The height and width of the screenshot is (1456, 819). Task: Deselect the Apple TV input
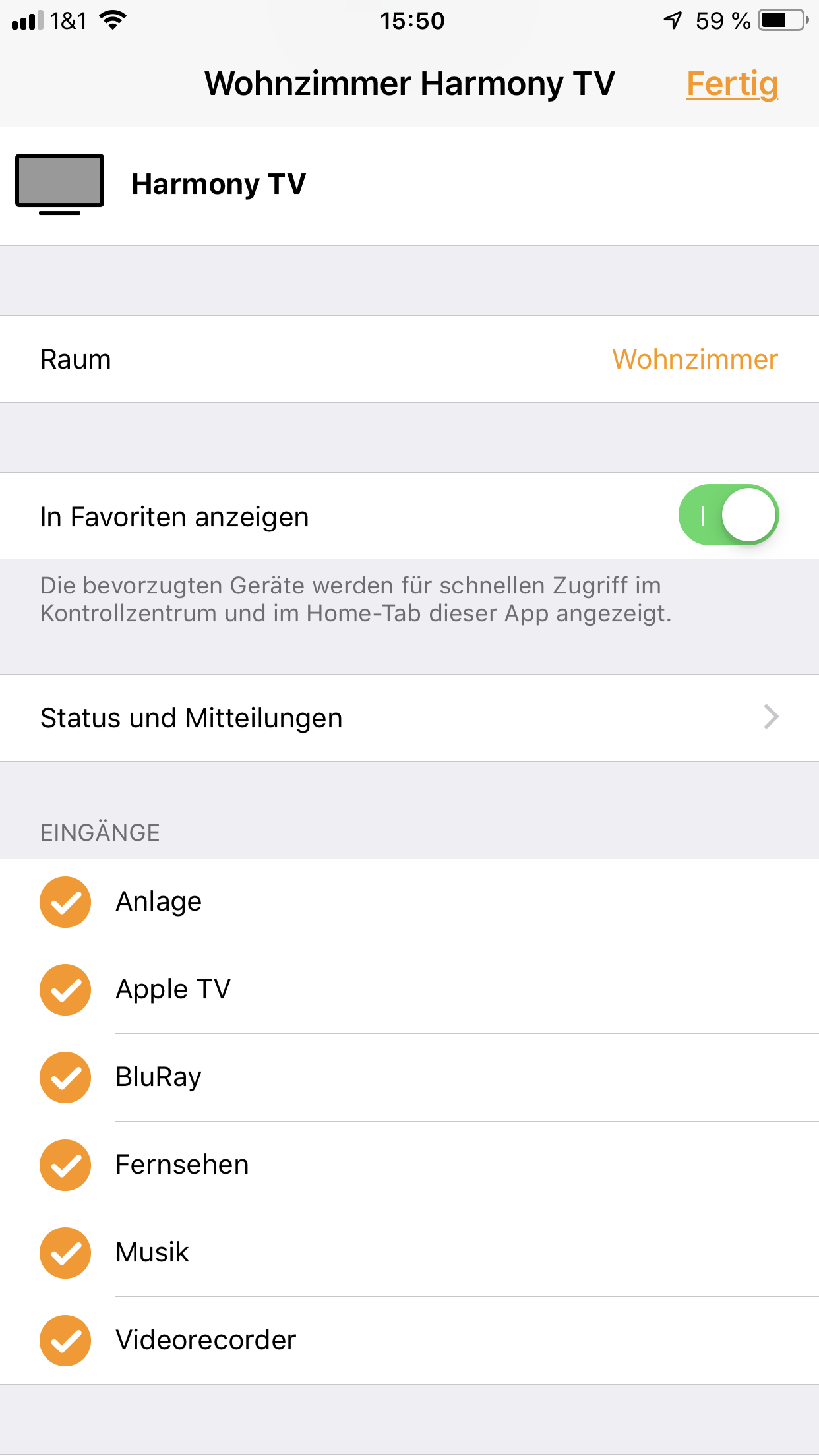coord(65,990)
